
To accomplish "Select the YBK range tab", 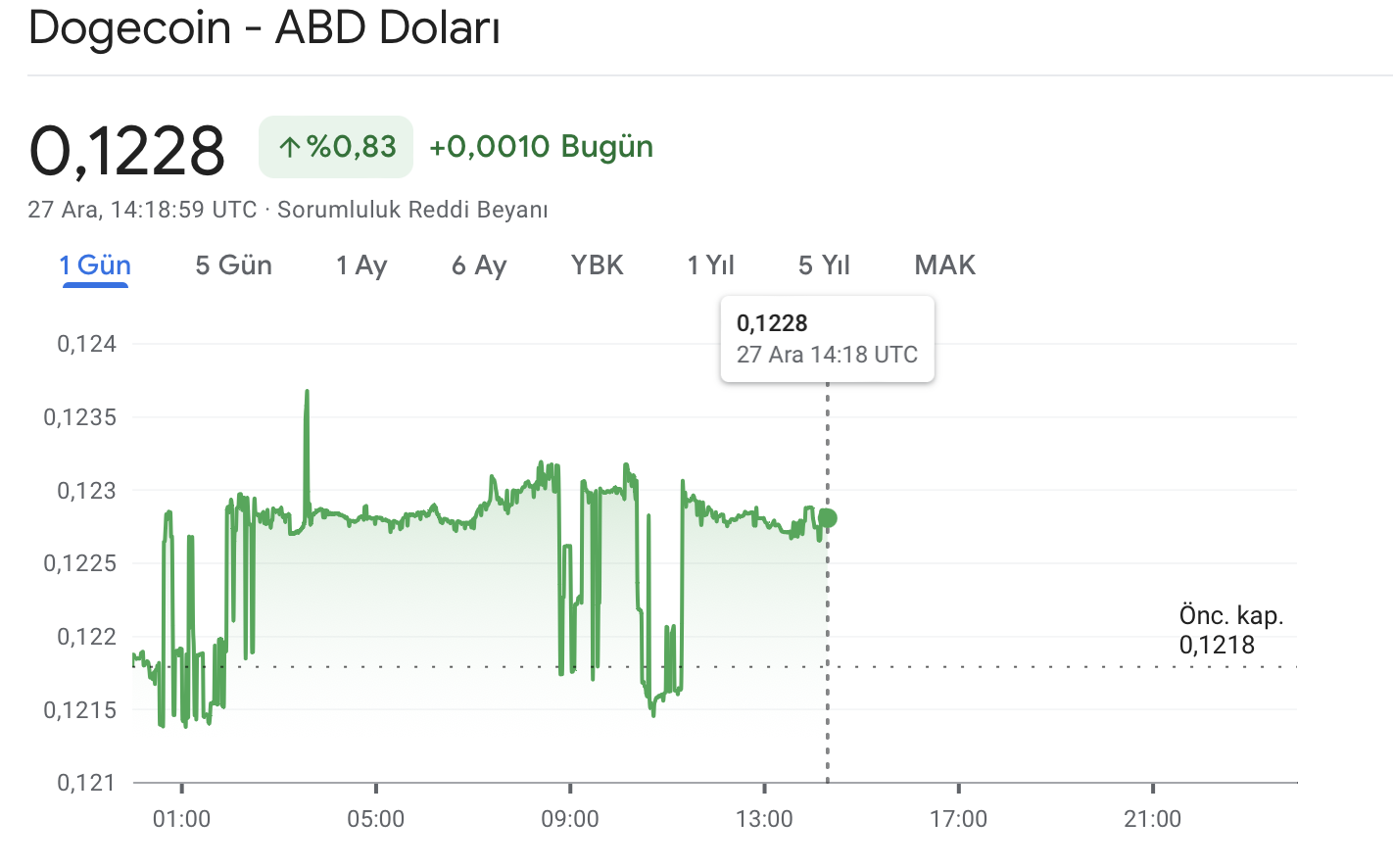I will point(597,265).
